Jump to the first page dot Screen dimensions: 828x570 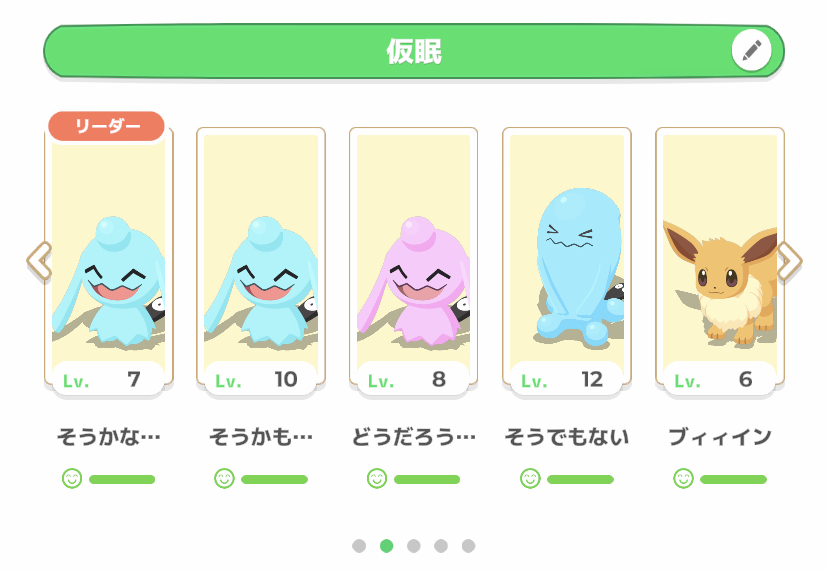(359, 546)
